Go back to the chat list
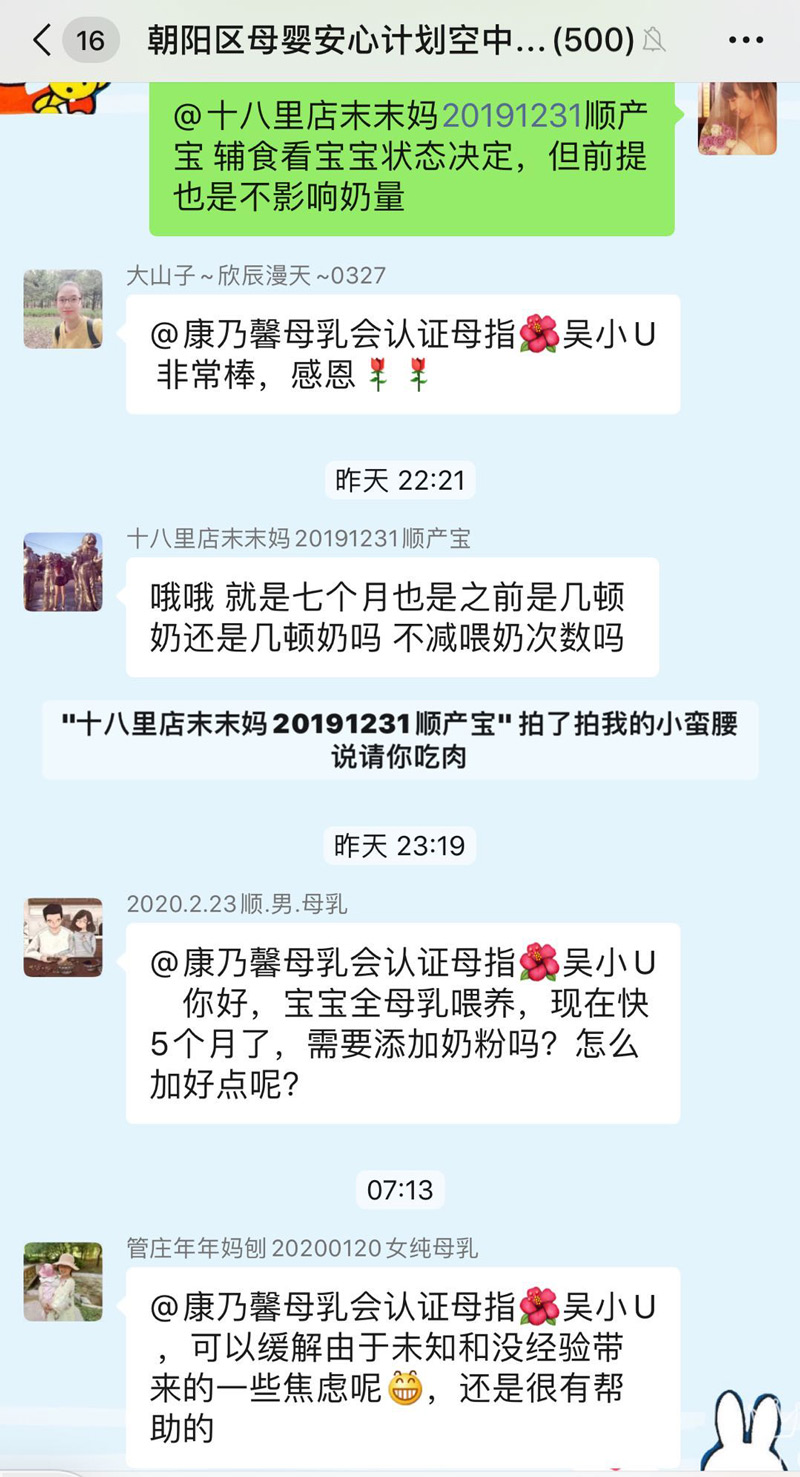800x1477 pixels. point(42,41)
